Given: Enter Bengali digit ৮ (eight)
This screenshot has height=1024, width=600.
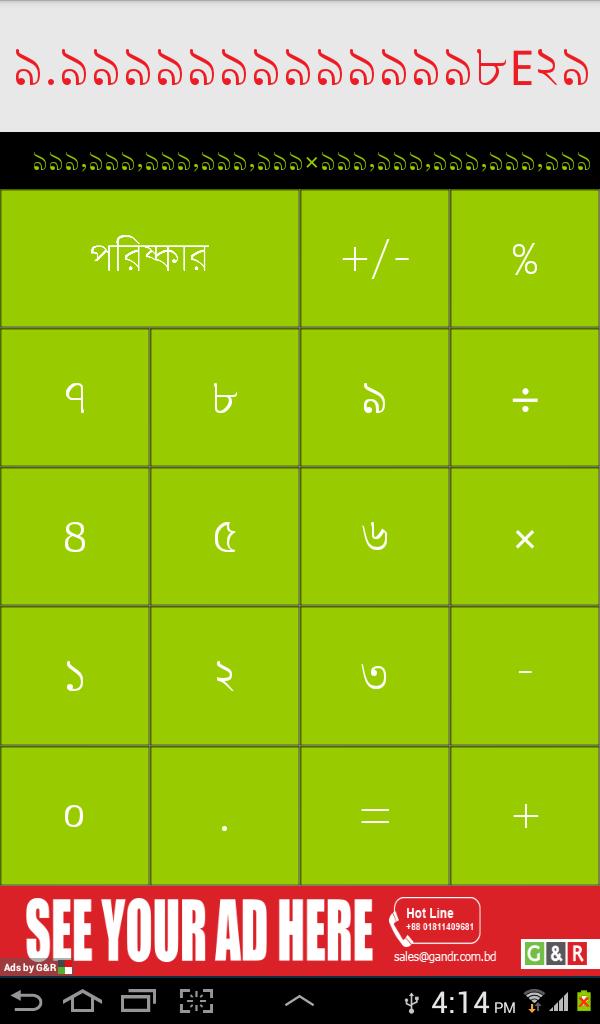Looking at the screenshot, I should 225,398.
